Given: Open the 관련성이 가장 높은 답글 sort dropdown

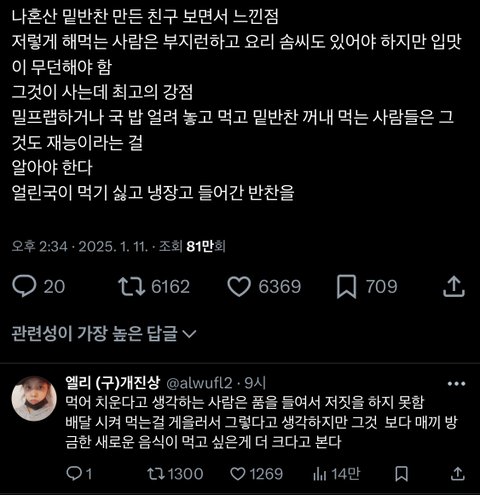Looking at the screenshot, I should pyautogui.click(x=104, y=333).
